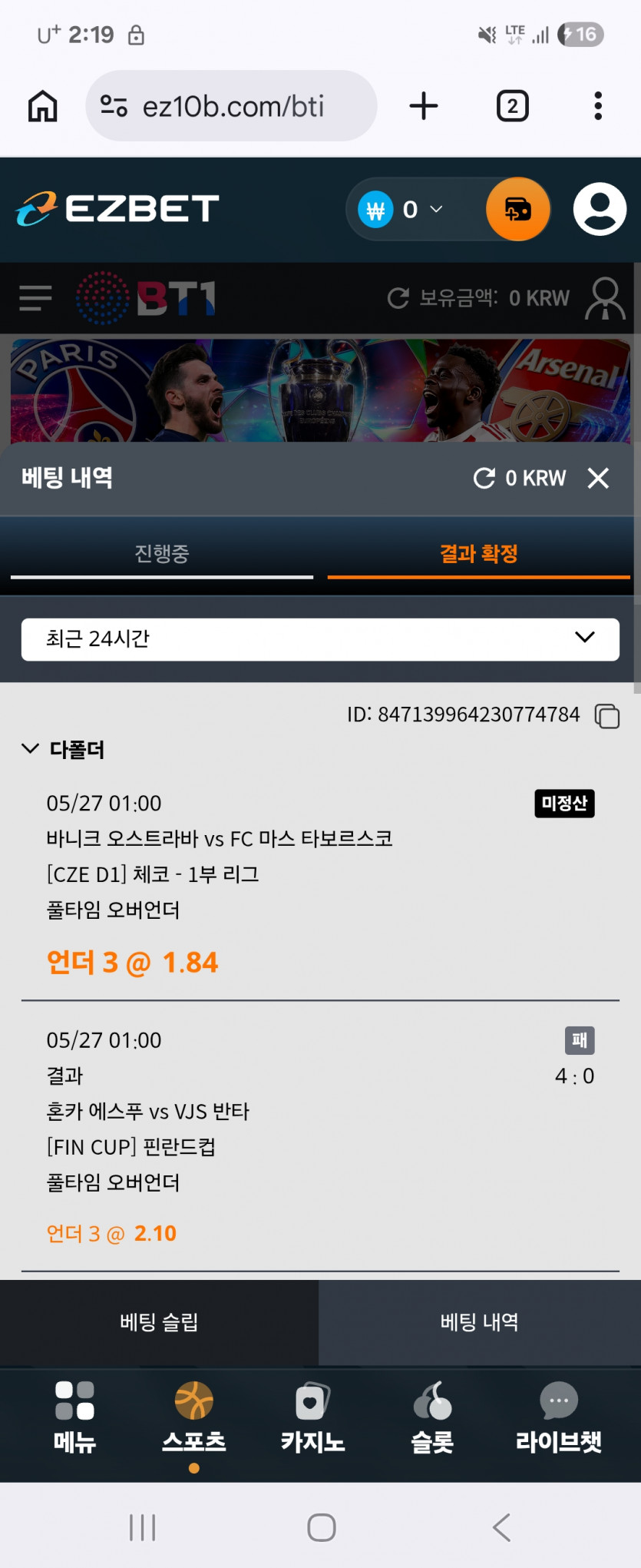Open 라이브챗 support
Viewport: 641px width, 1568px height.
pos(558,1417)
